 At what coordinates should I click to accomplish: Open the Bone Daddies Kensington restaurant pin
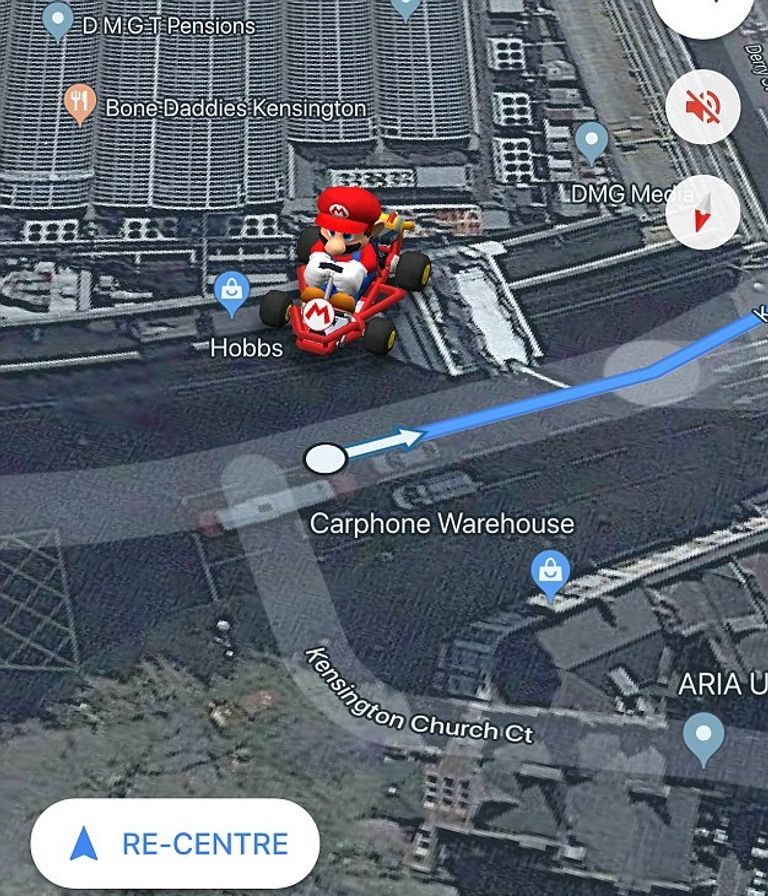(x=79, y=103)
